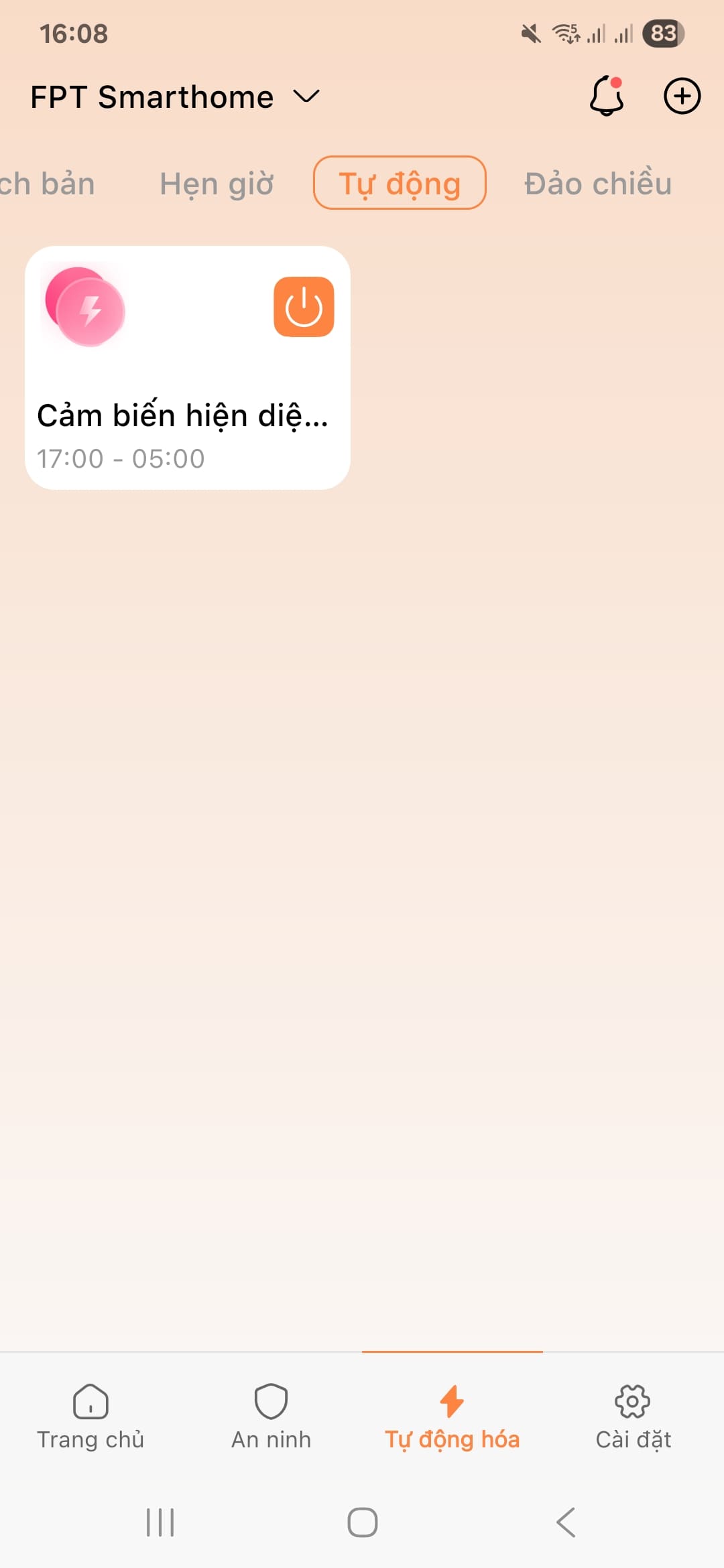
Task: Tap the system back button
Action: pos(566,1522)
